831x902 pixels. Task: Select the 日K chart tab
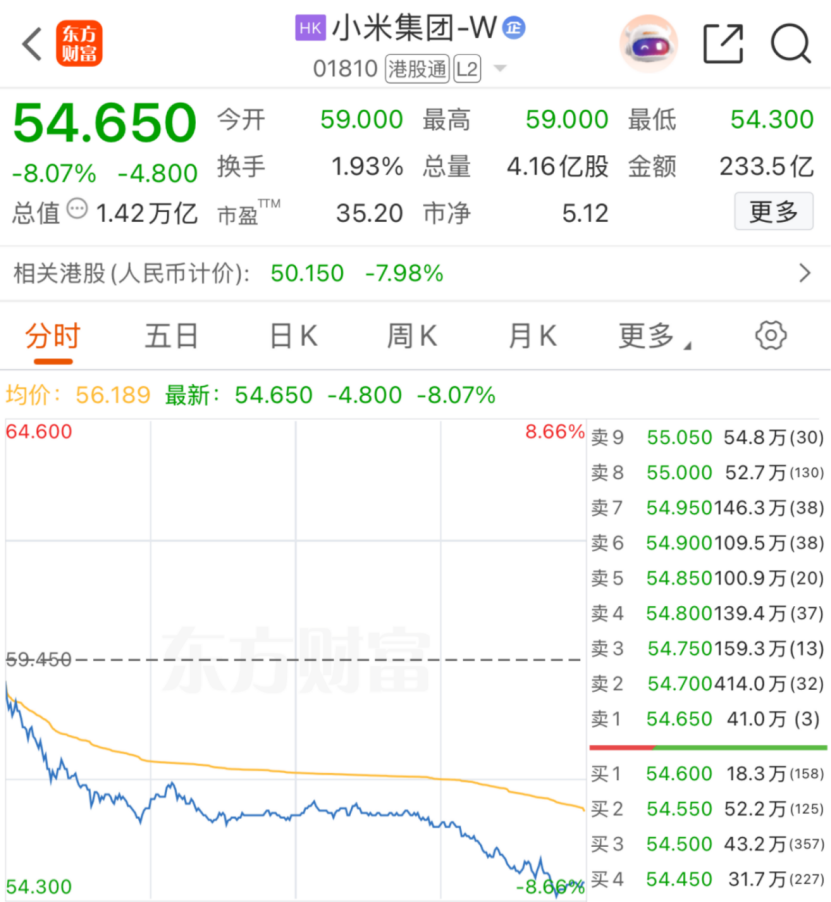tap(292, 336)
